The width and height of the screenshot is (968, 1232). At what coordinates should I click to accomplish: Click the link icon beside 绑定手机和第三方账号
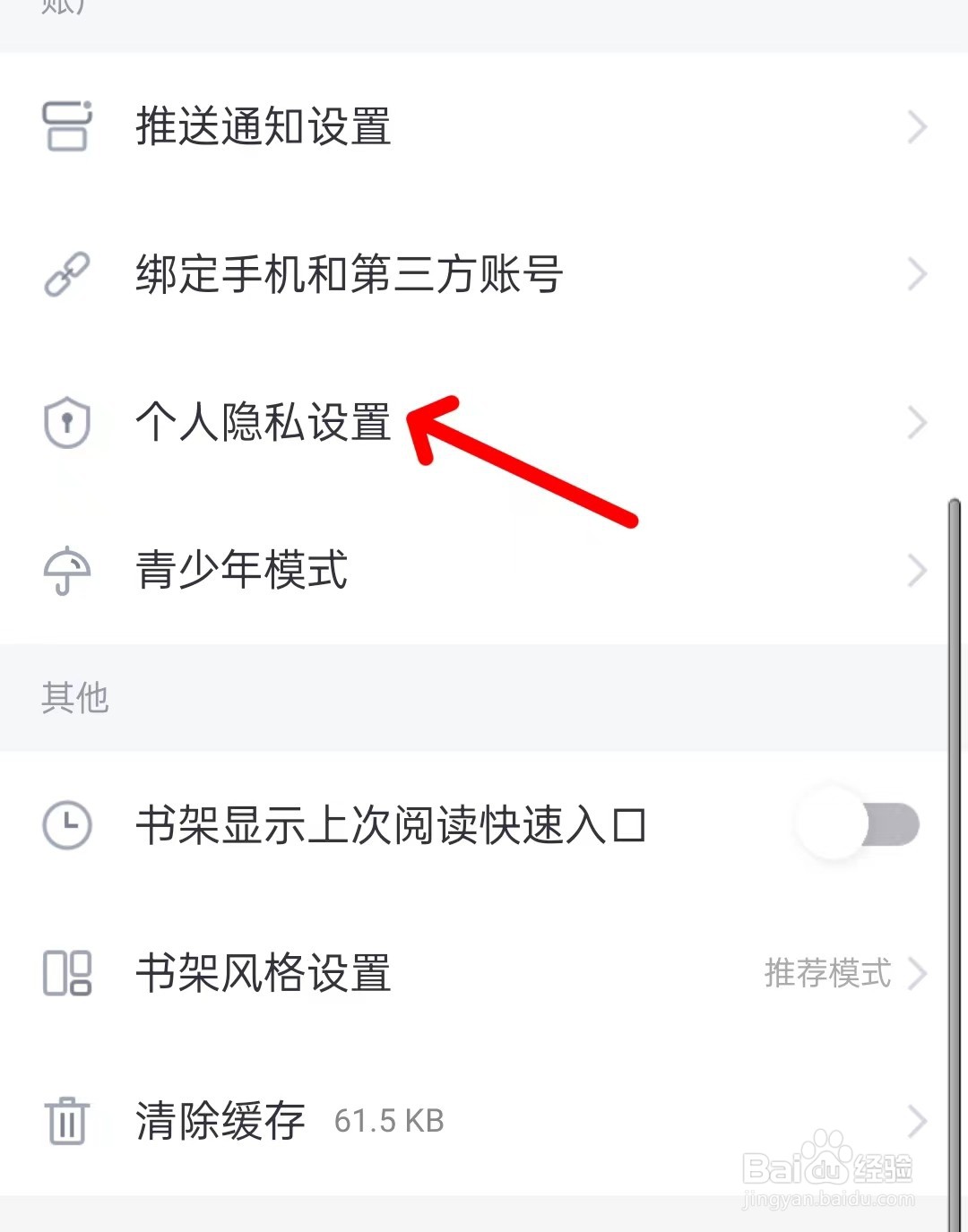67,273
